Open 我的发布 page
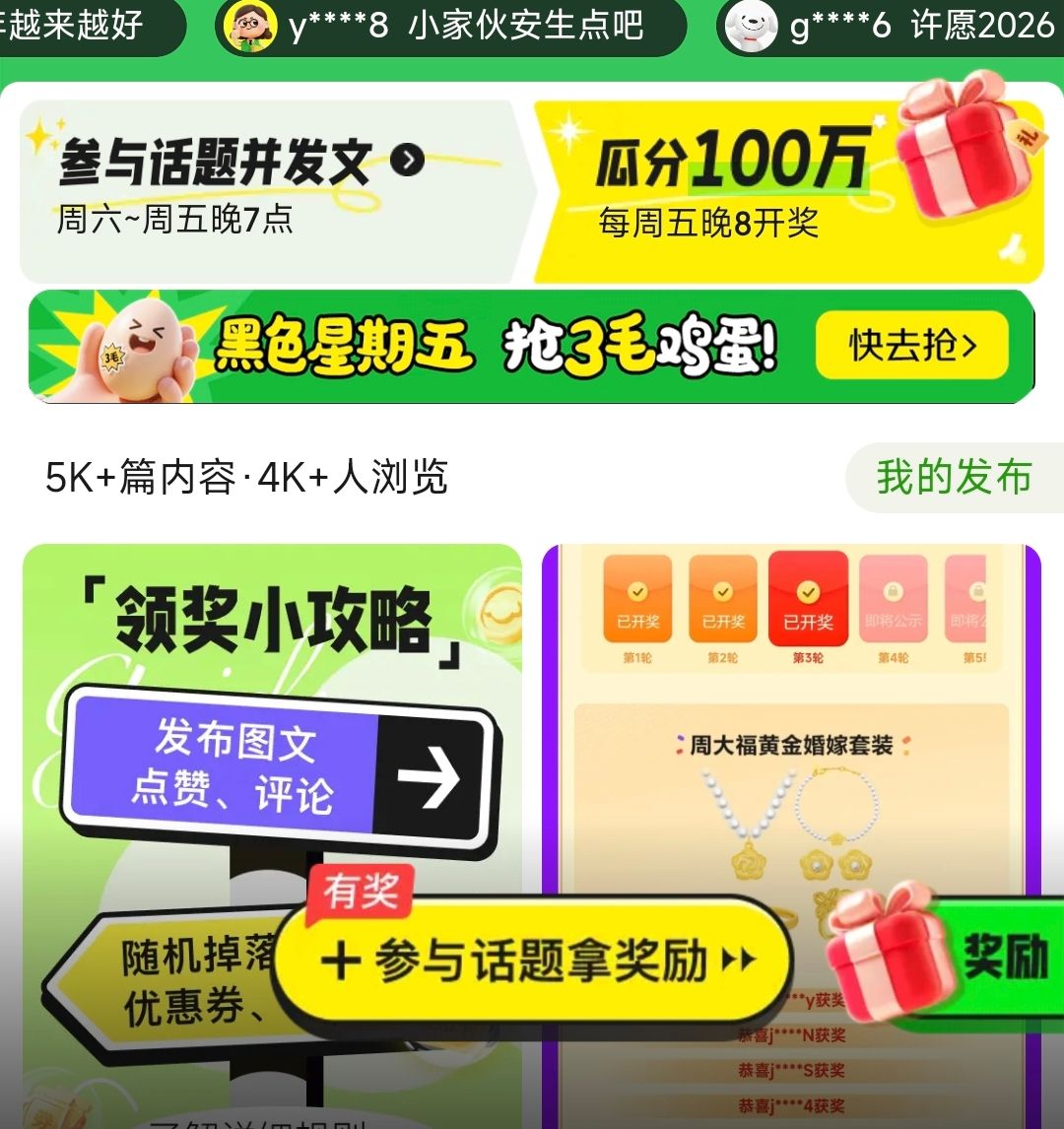The image size is (1064, 1129). point(955,478)
